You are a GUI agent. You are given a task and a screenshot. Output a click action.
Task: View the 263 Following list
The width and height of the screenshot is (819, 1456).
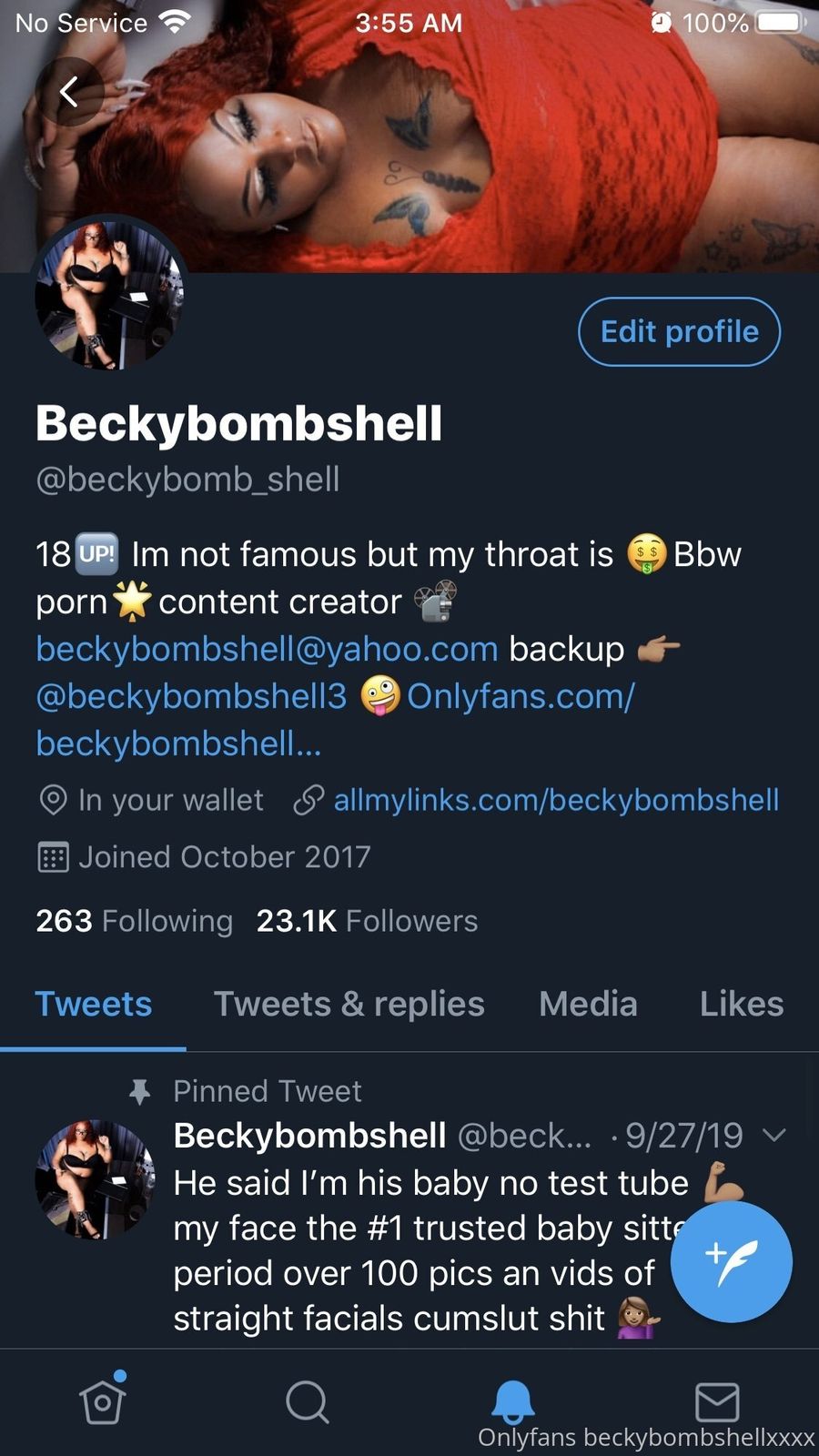coord(134,921)
